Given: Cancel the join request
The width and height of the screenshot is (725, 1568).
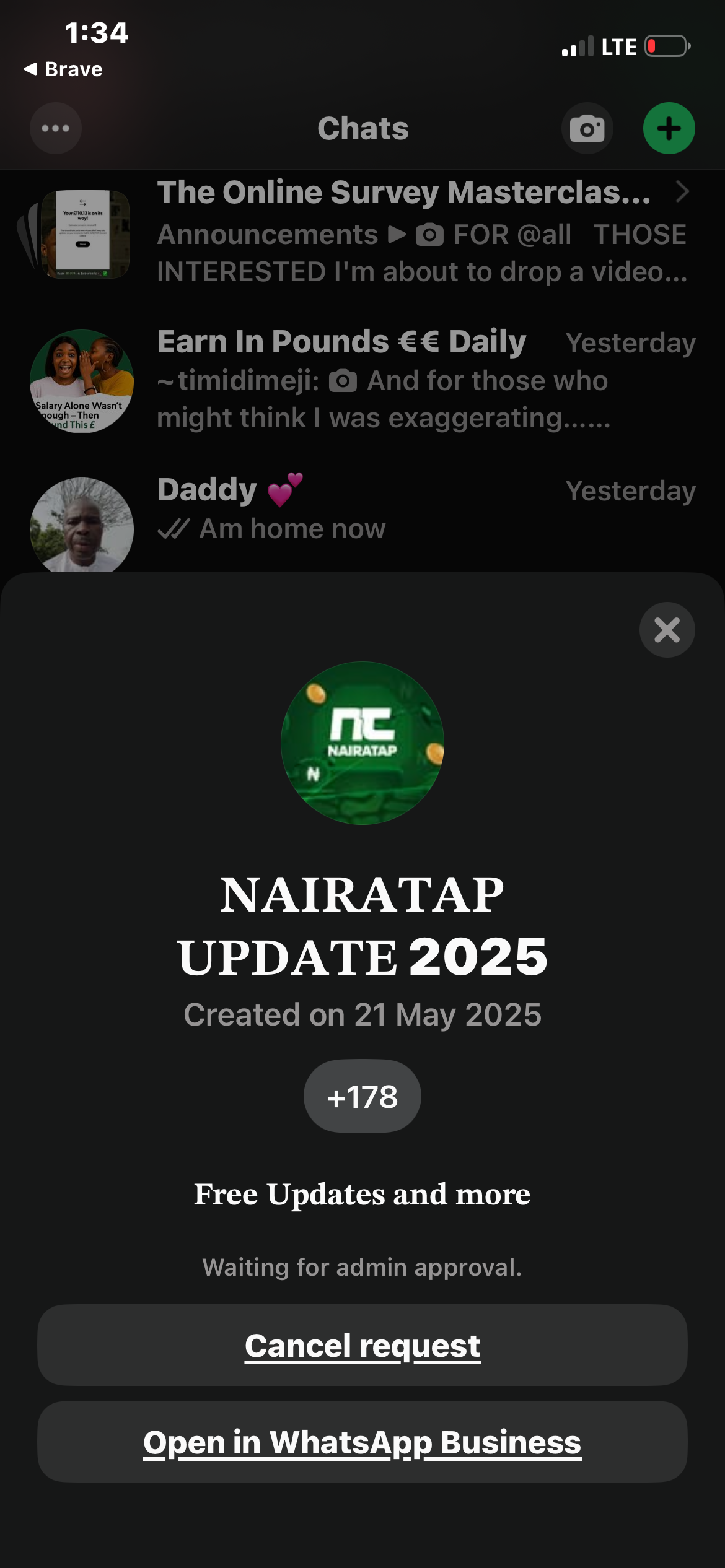Looking at the screenshot, I should [x=362, y=1345].
